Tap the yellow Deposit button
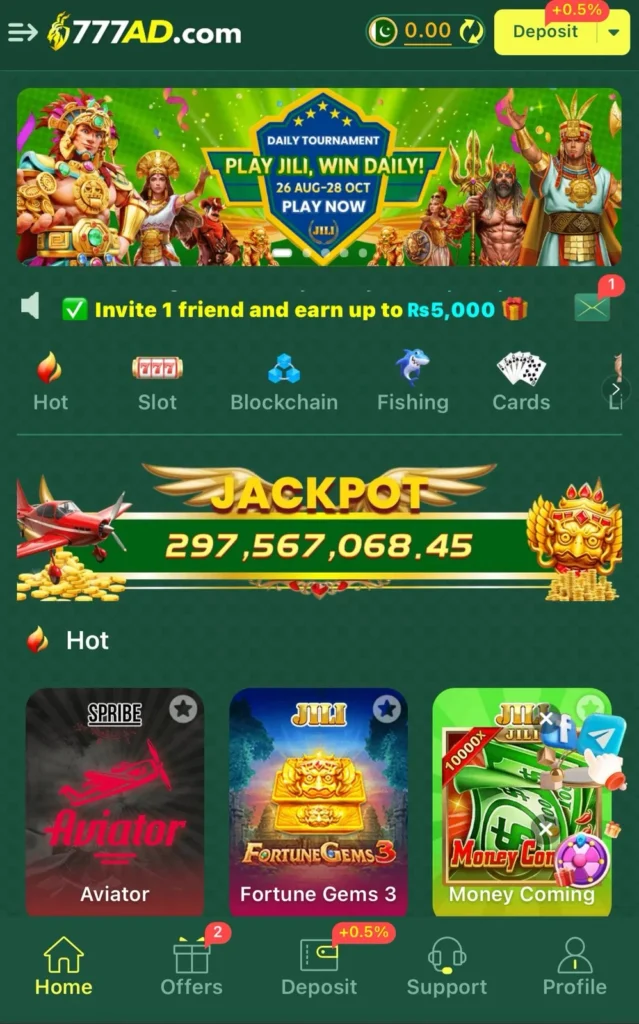Screen dimensions: 639x1024 click(x=545, y=32)
